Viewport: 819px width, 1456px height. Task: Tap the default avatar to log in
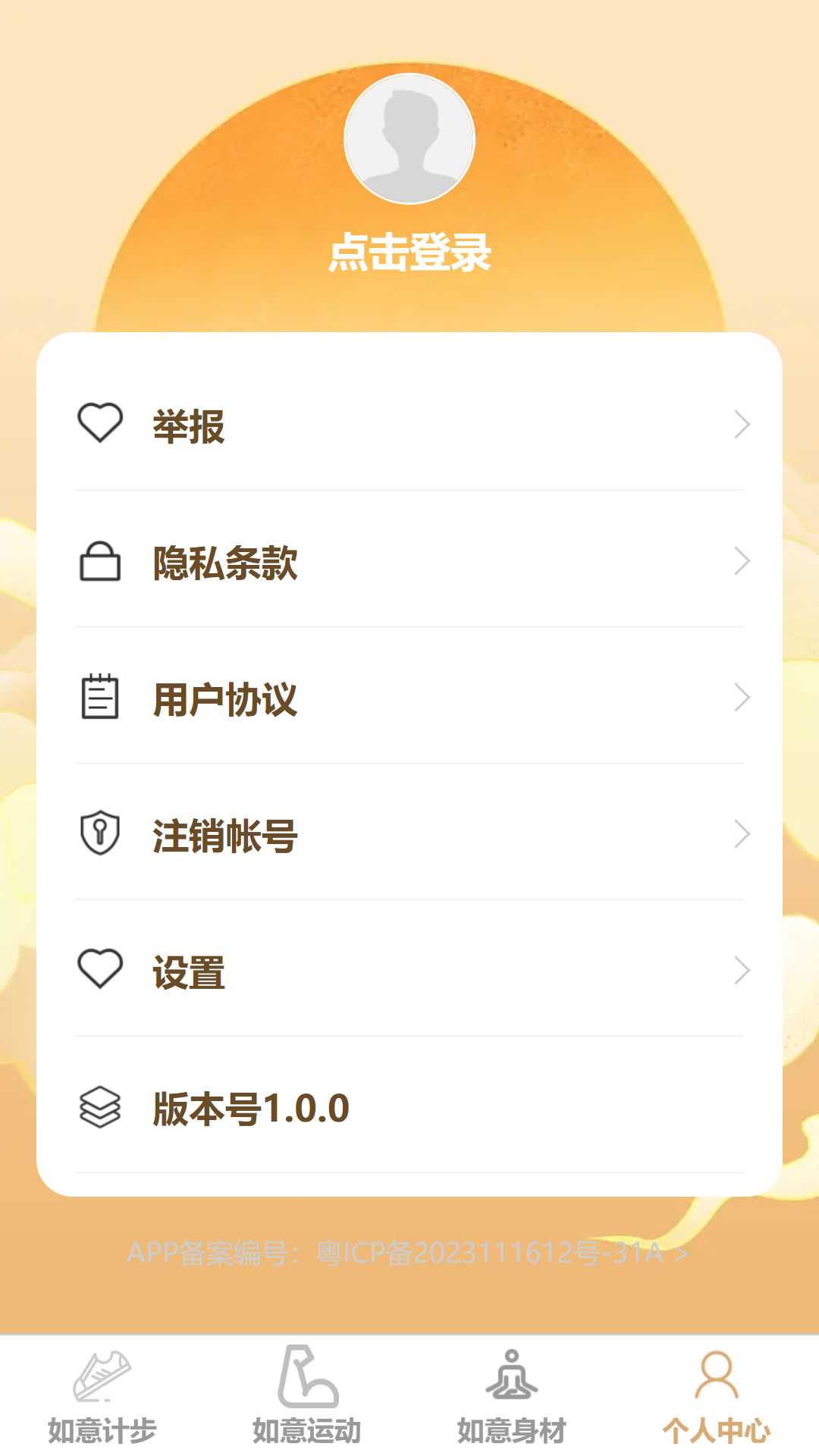[x=409, y=139]
